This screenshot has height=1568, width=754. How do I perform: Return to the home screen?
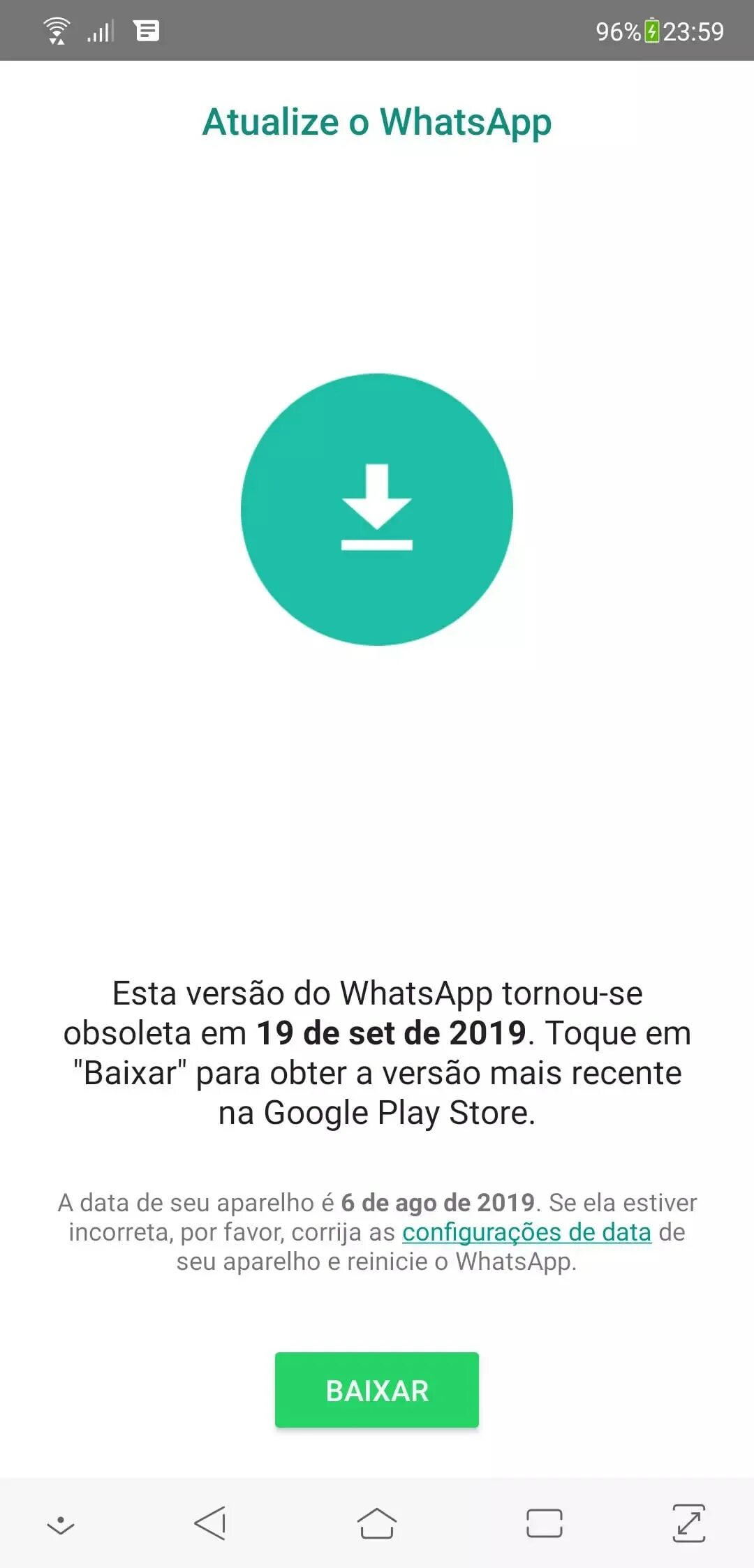377,1523
